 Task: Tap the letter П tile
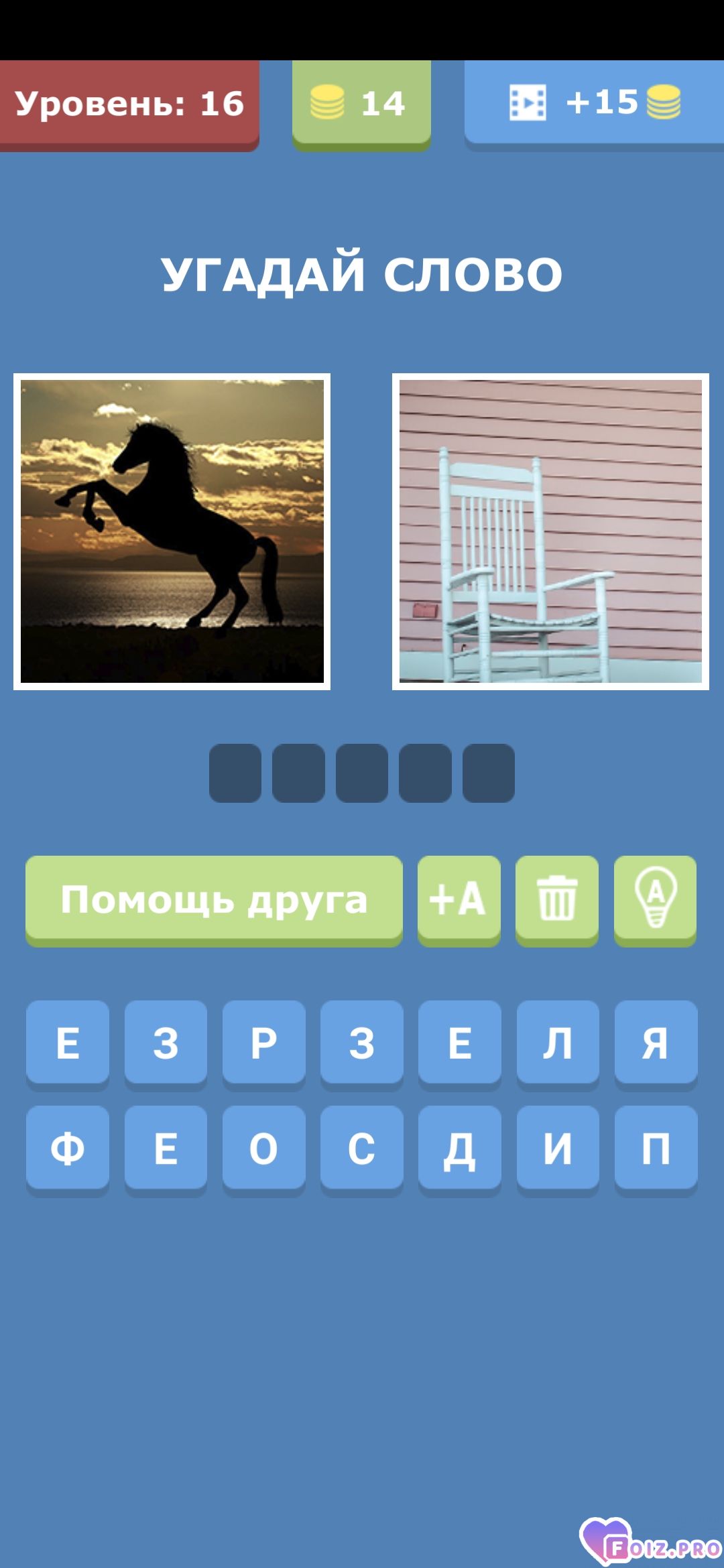pos(656,1149)
